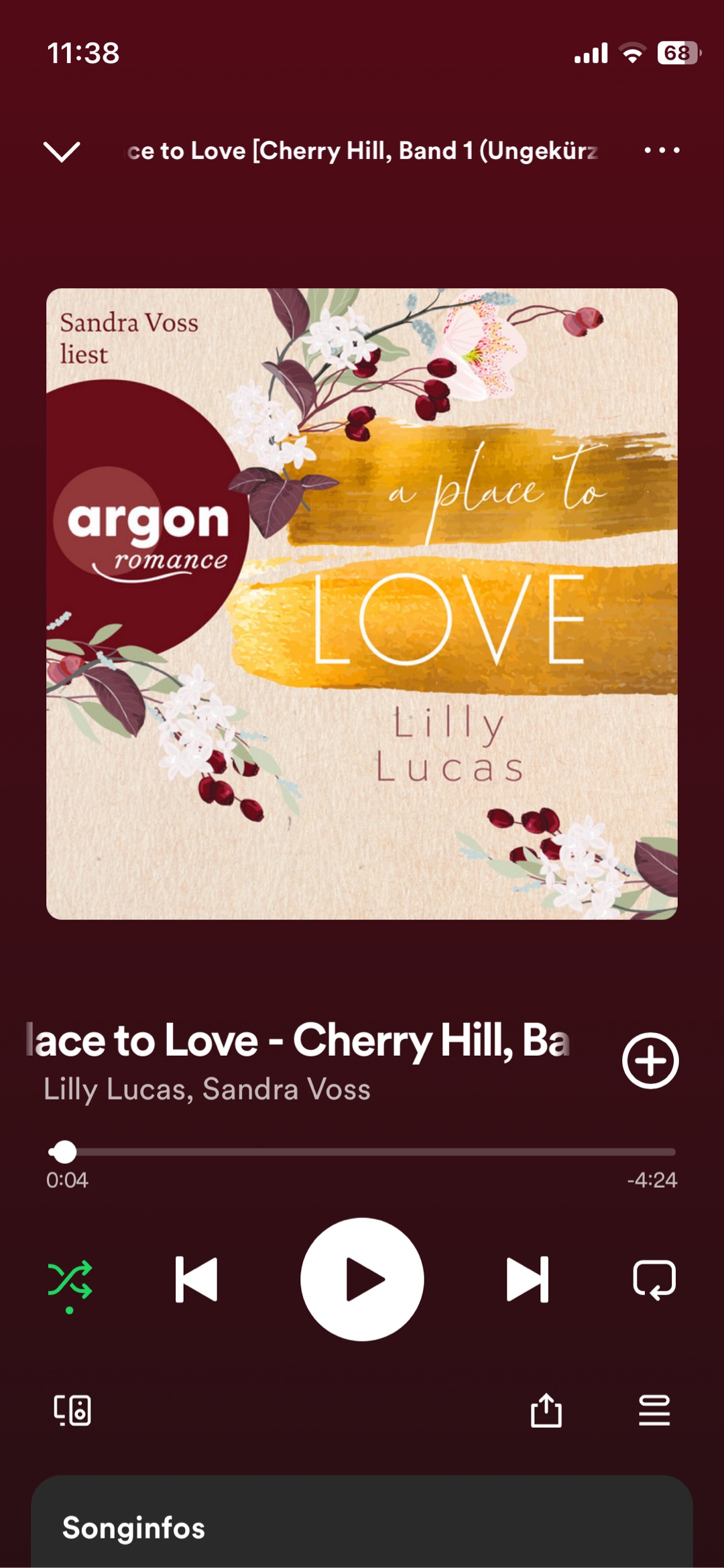This screenshot has height=1568, width=724.
Task: Open the device connection picker
Action: tap(72, 1410)
